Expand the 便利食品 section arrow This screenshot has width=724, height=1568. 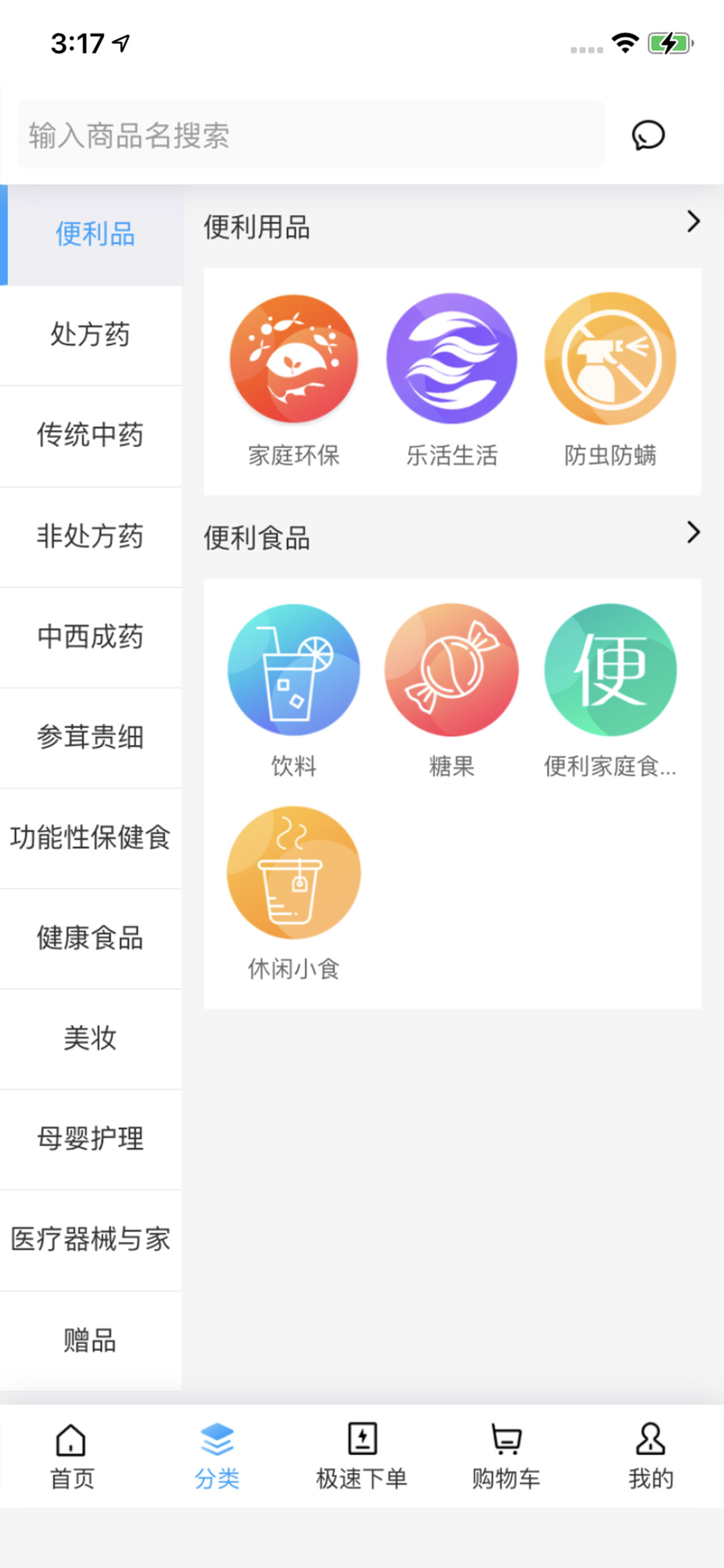(x=693, y=533)
